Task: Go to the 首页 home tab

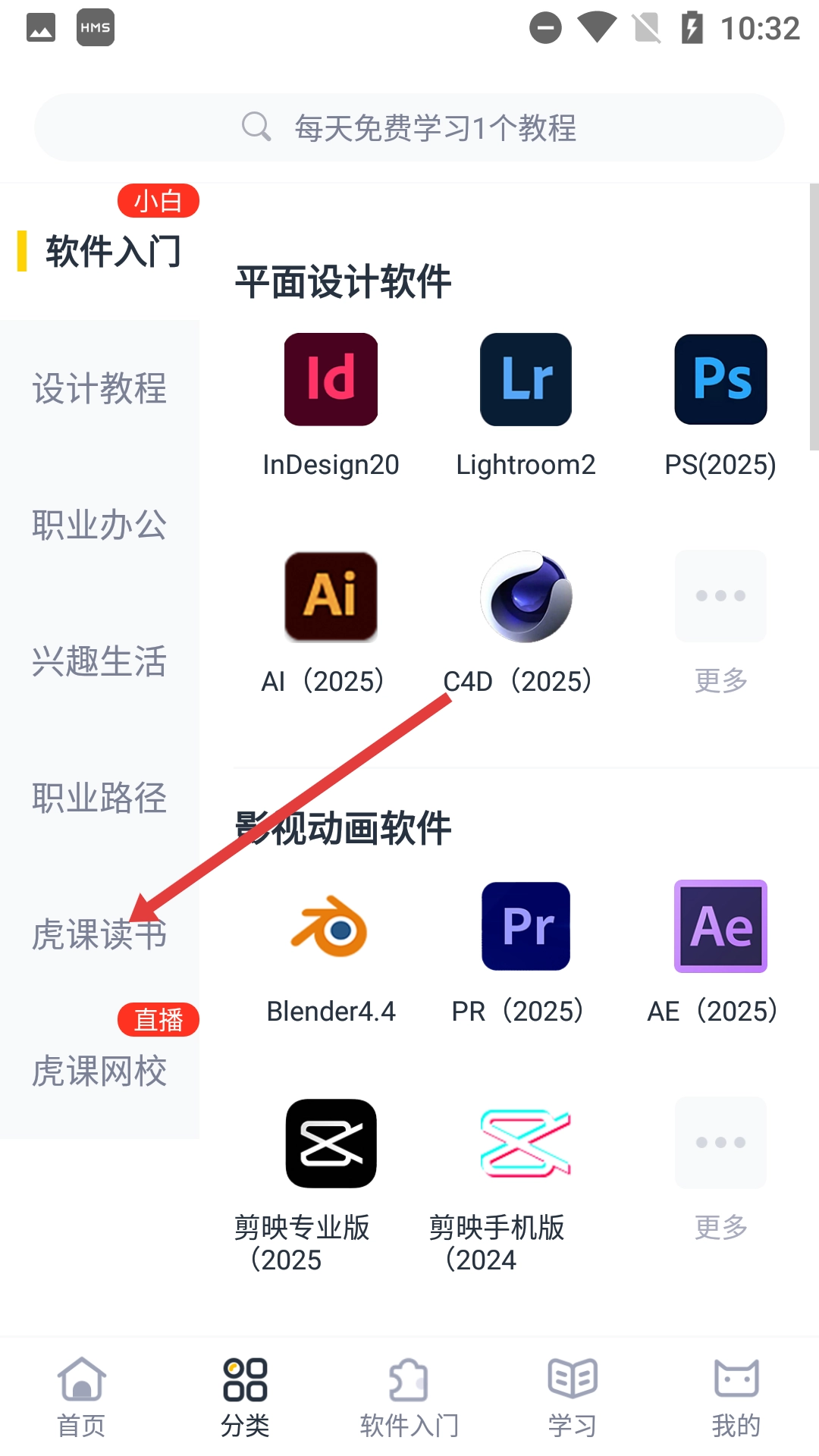Action: pyautogui.click(x=81, y=1397)
